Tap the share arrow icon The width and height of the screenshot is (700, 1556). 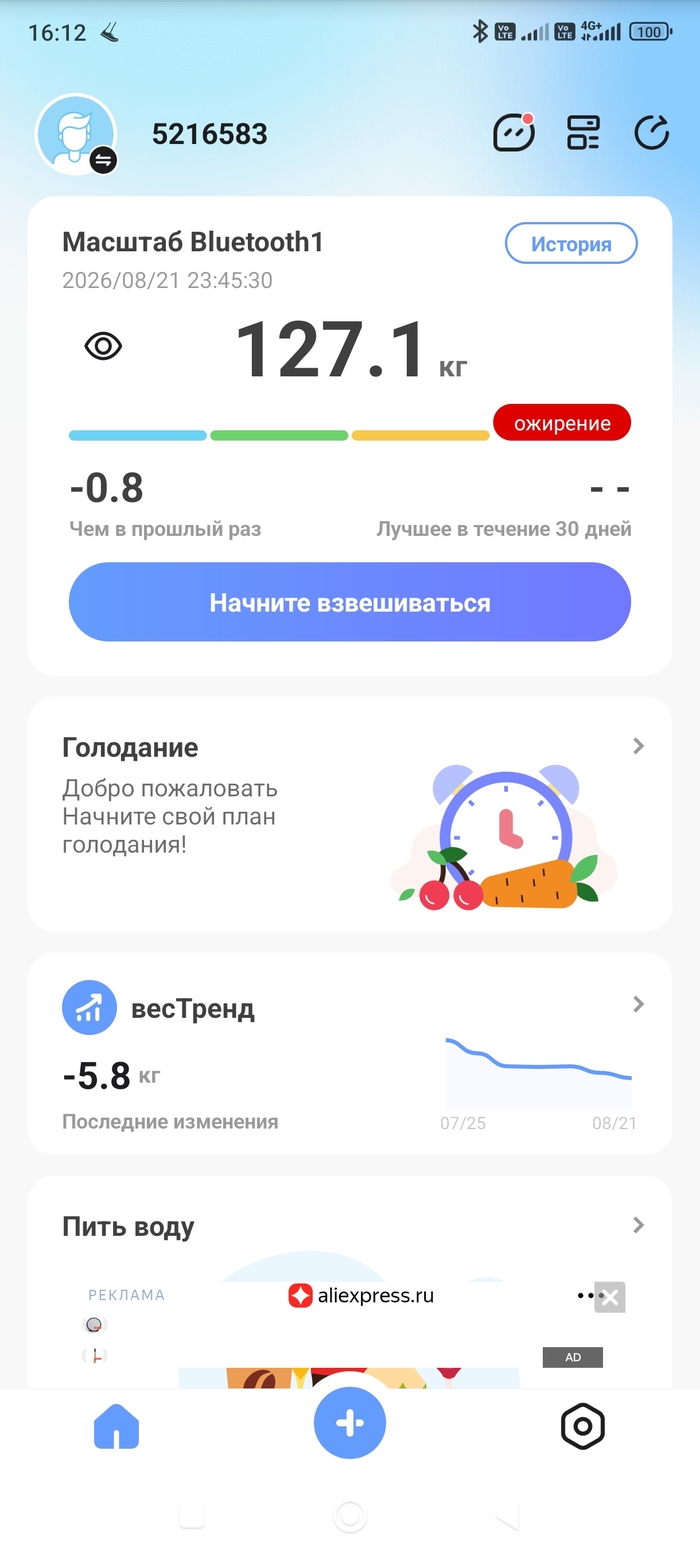click(652, 132)
